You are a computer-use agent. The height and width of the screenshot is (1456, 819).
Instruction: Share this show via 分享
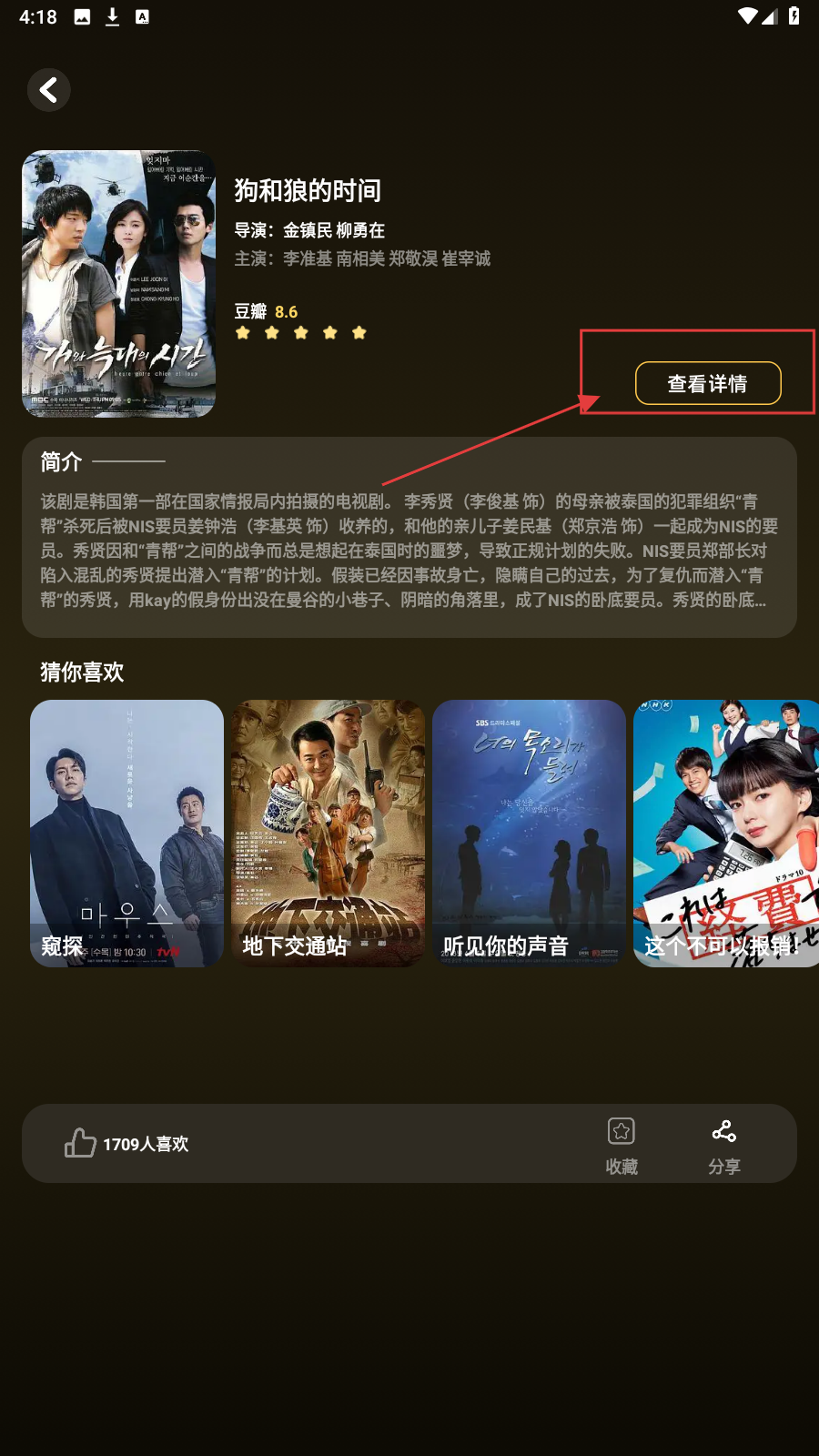pos(724,1144)
